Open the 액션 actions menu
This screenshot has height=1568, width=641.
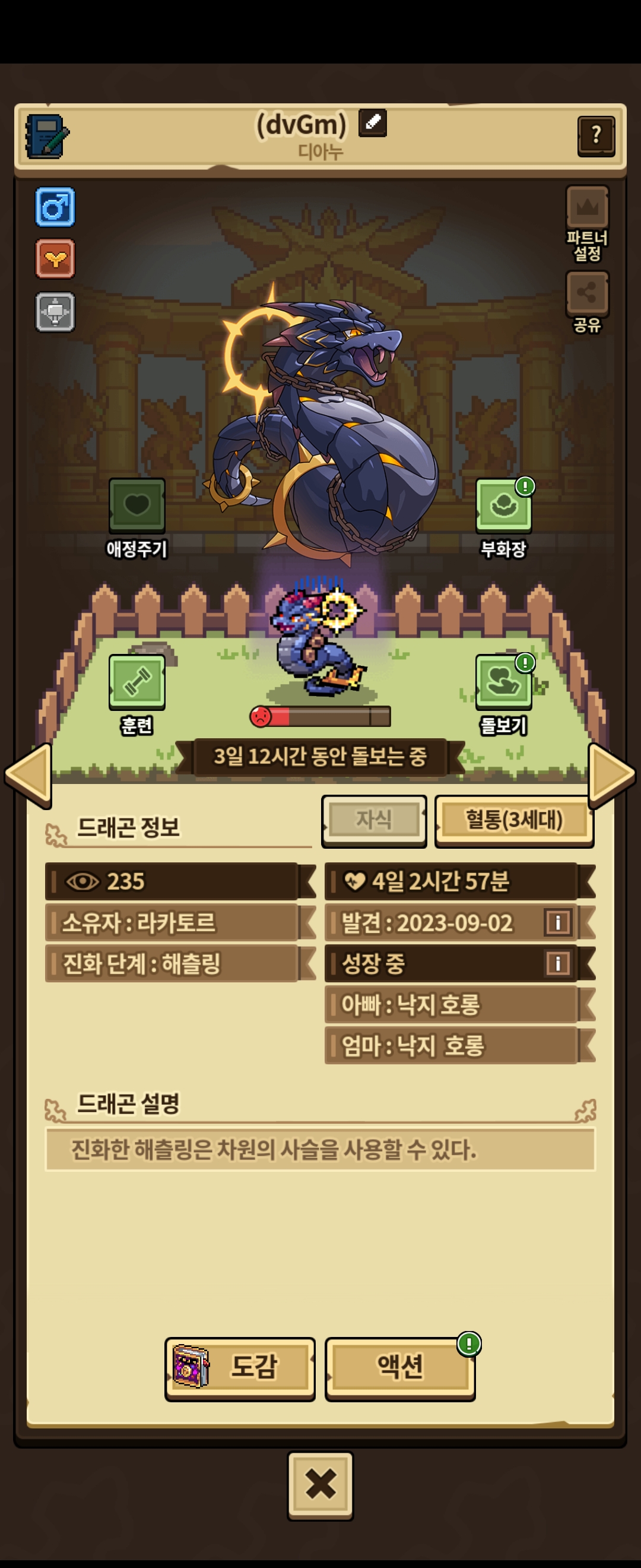(x=399, y=1365)
